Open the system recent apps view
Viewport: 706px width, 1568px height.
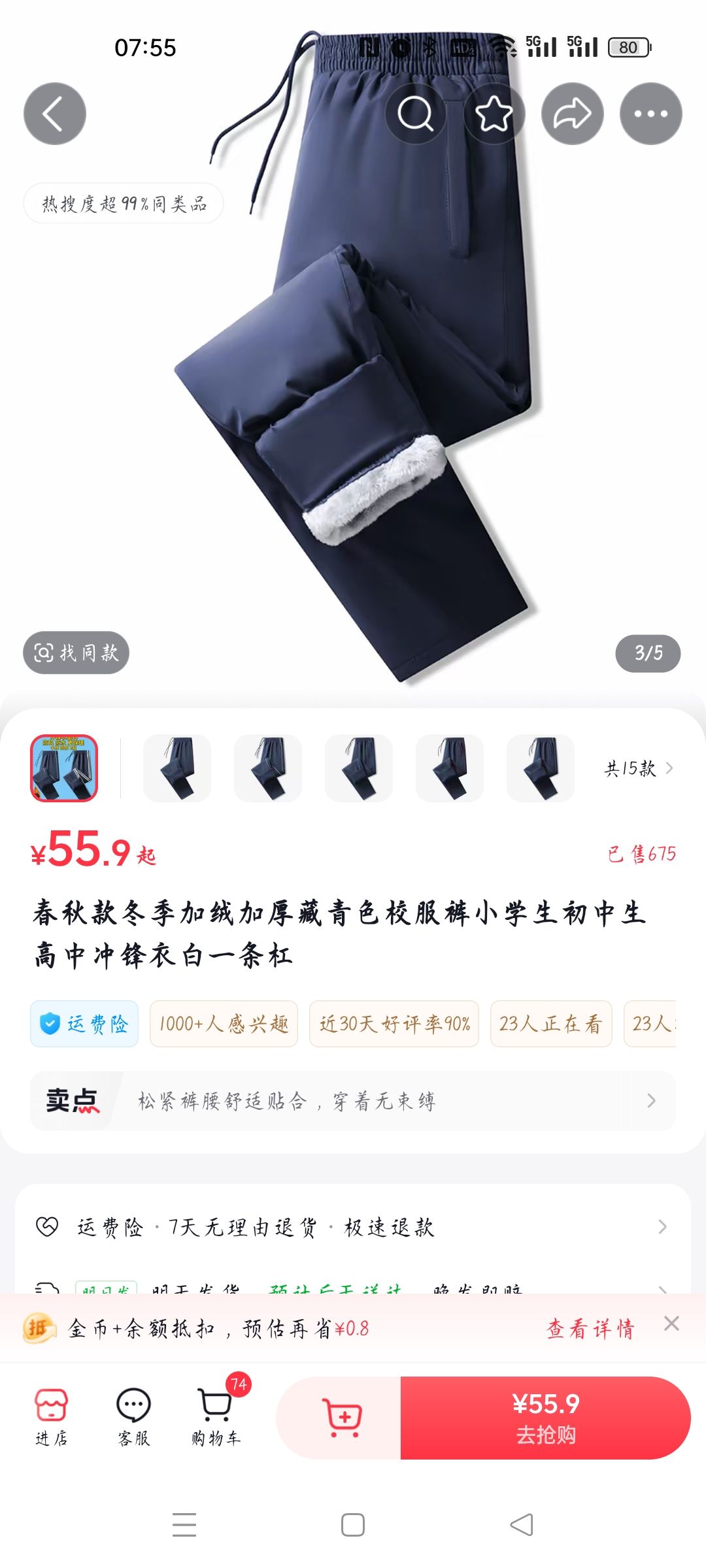pyautogui.click(x=184, y=1526)
